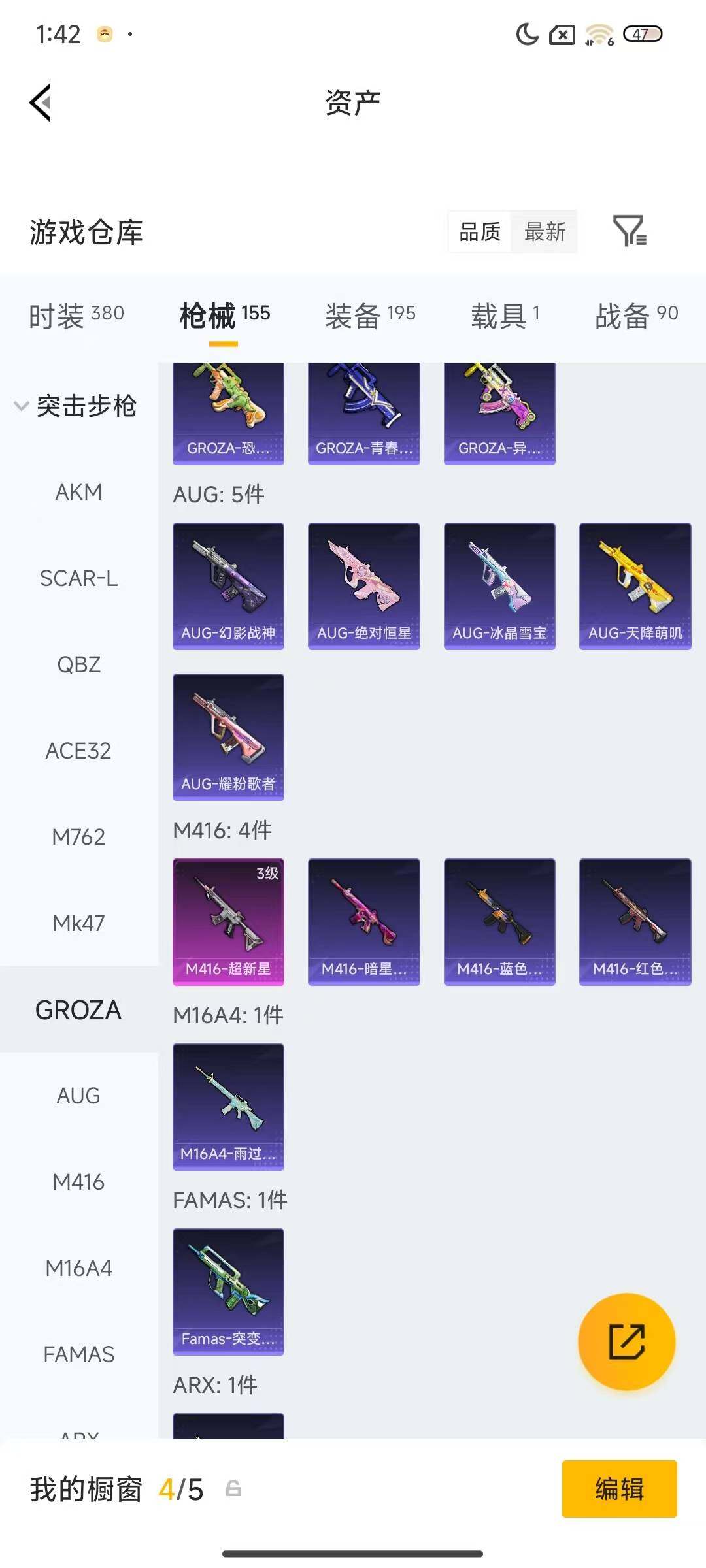Screen dimensions: 706x1568
Task: Sort the warehouse by 品质
Action: pos(480,232)
